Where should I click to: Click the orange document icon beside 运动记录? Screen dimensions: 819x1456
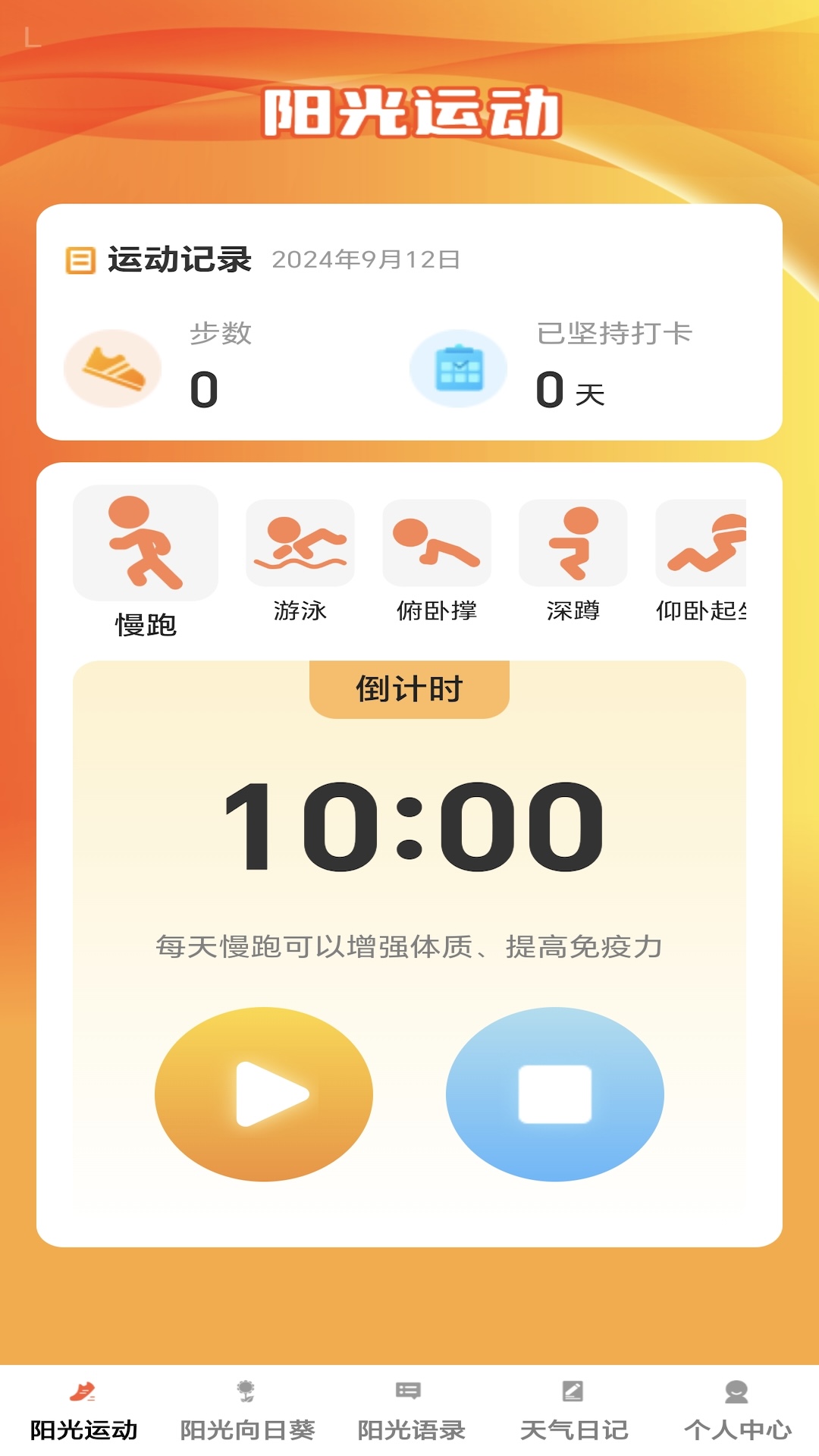click(78, 259)
